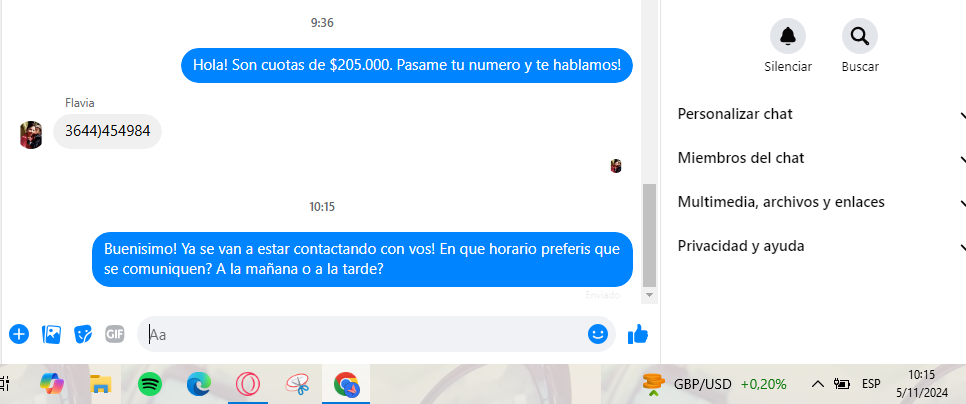Open the plus menu for more actions
The width and height of the screenshot is (966, 404).
click(19, 334)
